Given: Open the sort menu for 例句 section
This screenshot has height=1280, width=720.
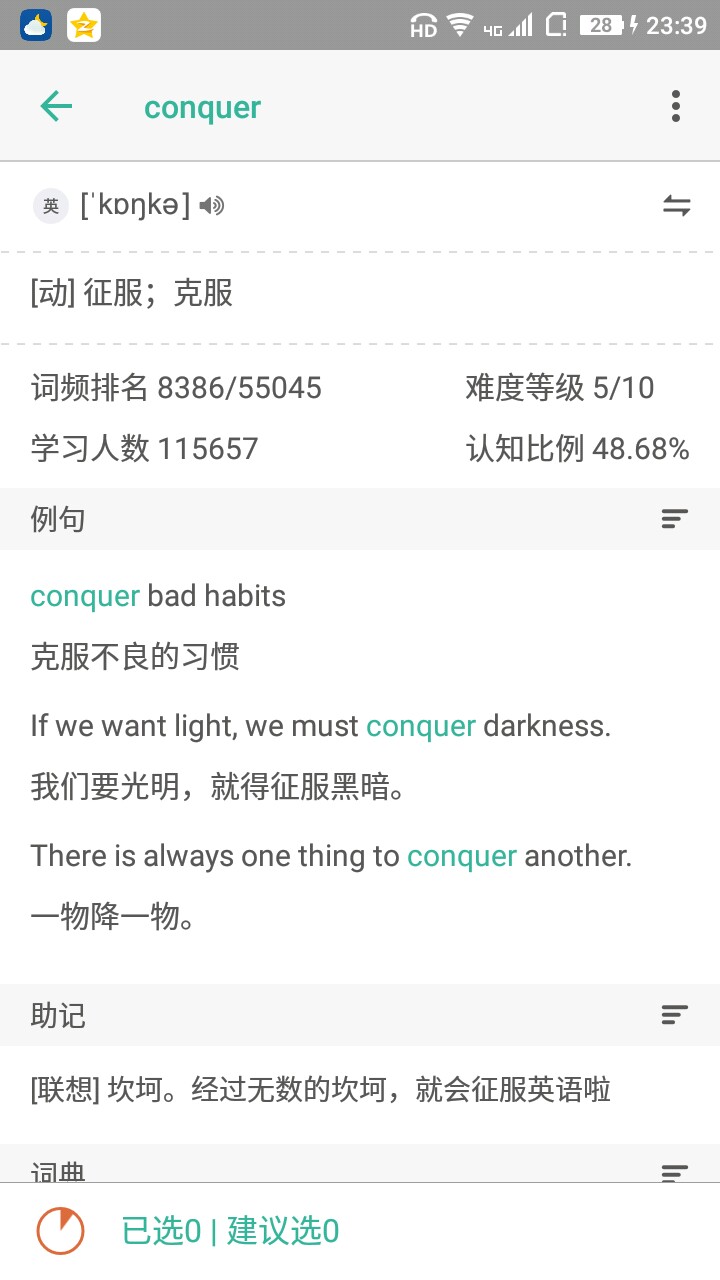Looking at the screenshot, I should click(x=675, y=518).
